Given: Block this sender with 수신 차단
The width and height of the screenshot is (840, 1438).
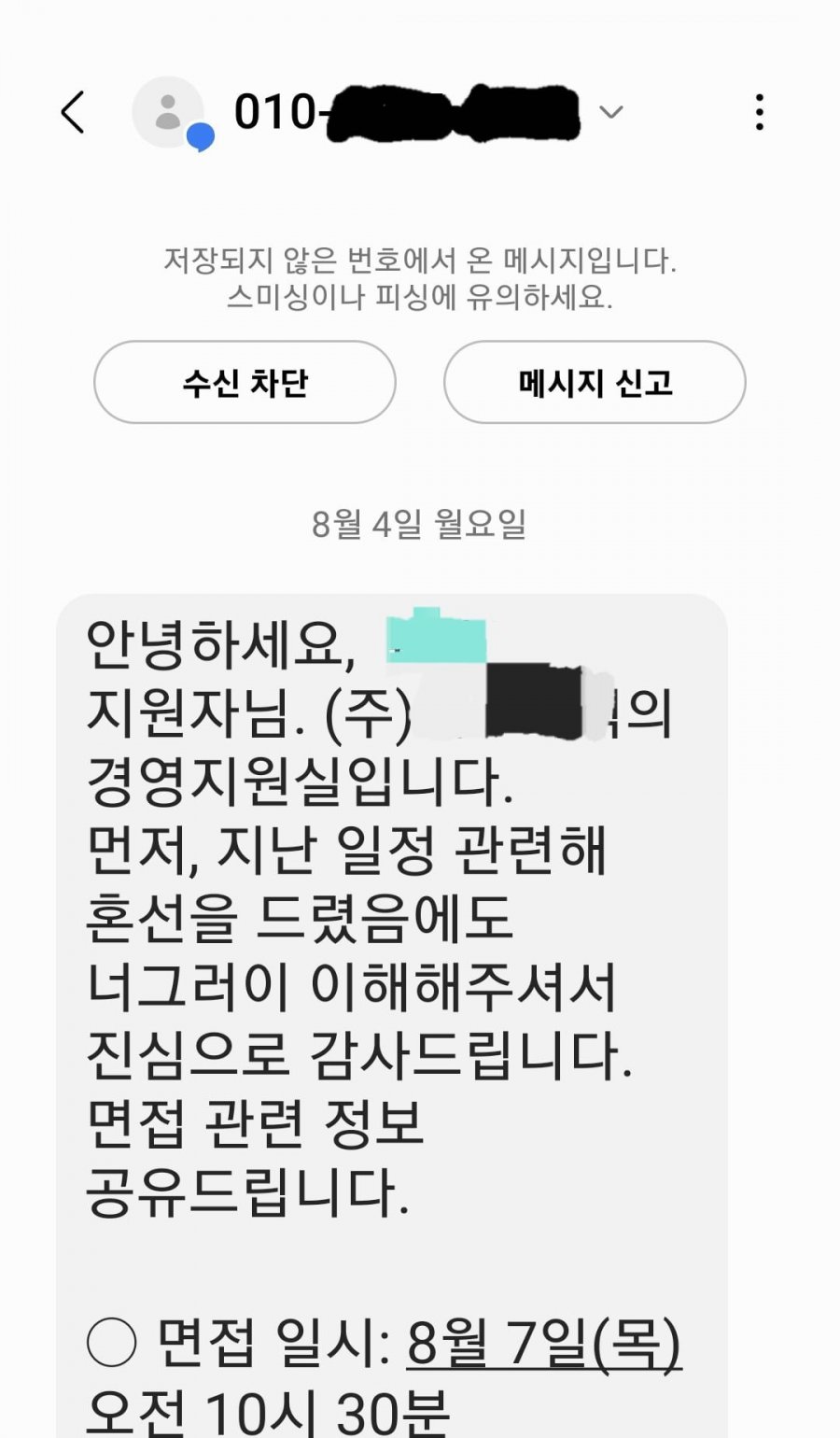Looking at the screenshot, I should click(245, 383).
